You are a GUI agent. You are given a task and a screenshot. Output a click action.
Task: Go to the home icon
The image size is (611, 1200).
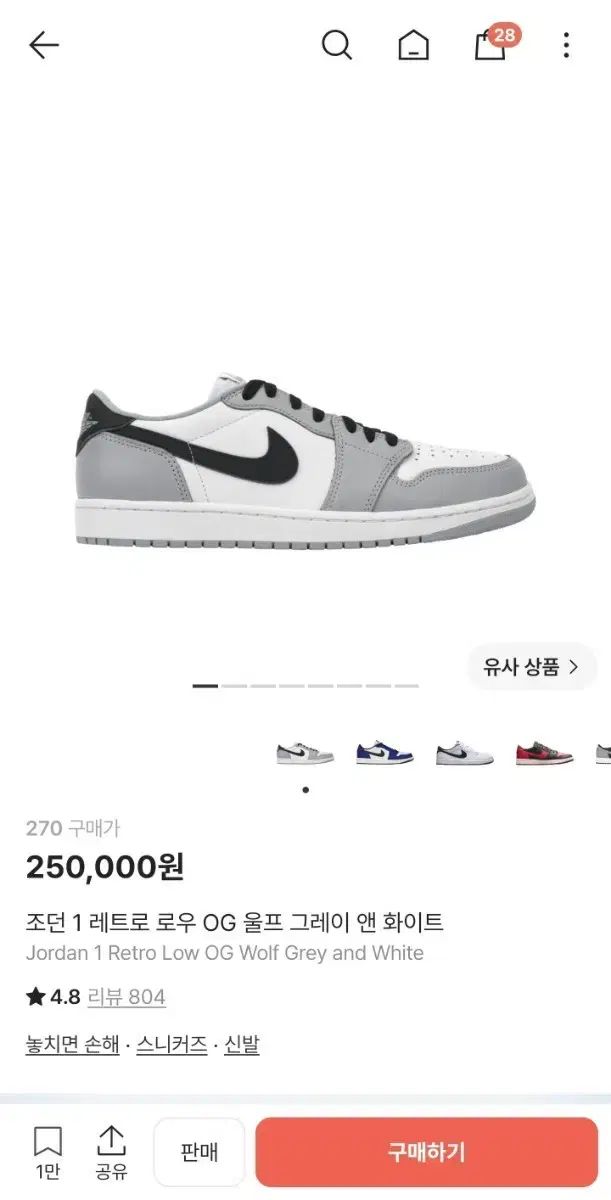point(413,46)
